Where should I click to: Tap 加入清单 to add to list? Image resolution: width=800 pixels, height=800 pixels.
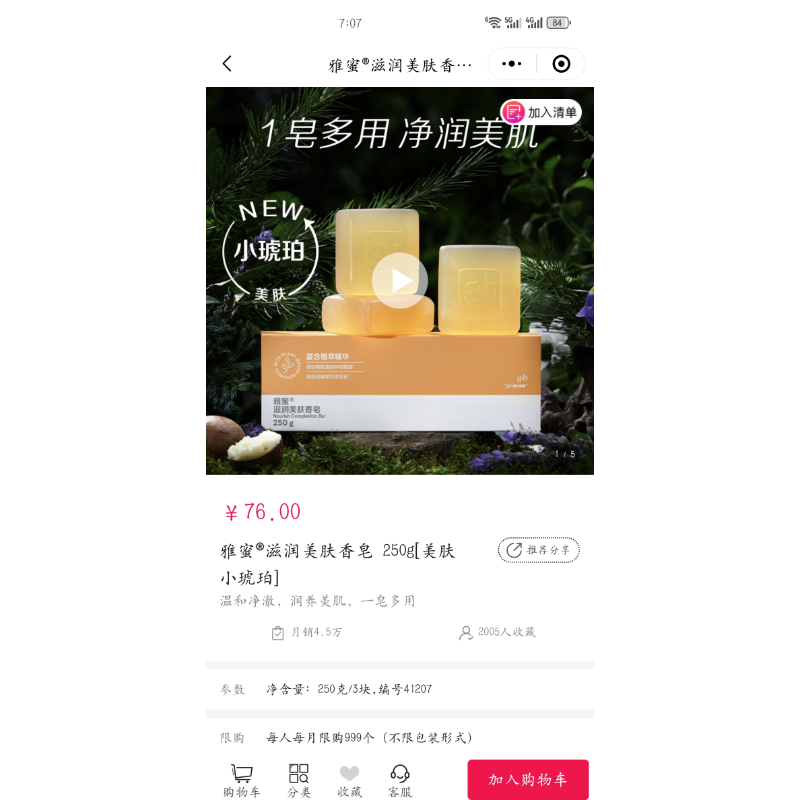coord(541,112)
